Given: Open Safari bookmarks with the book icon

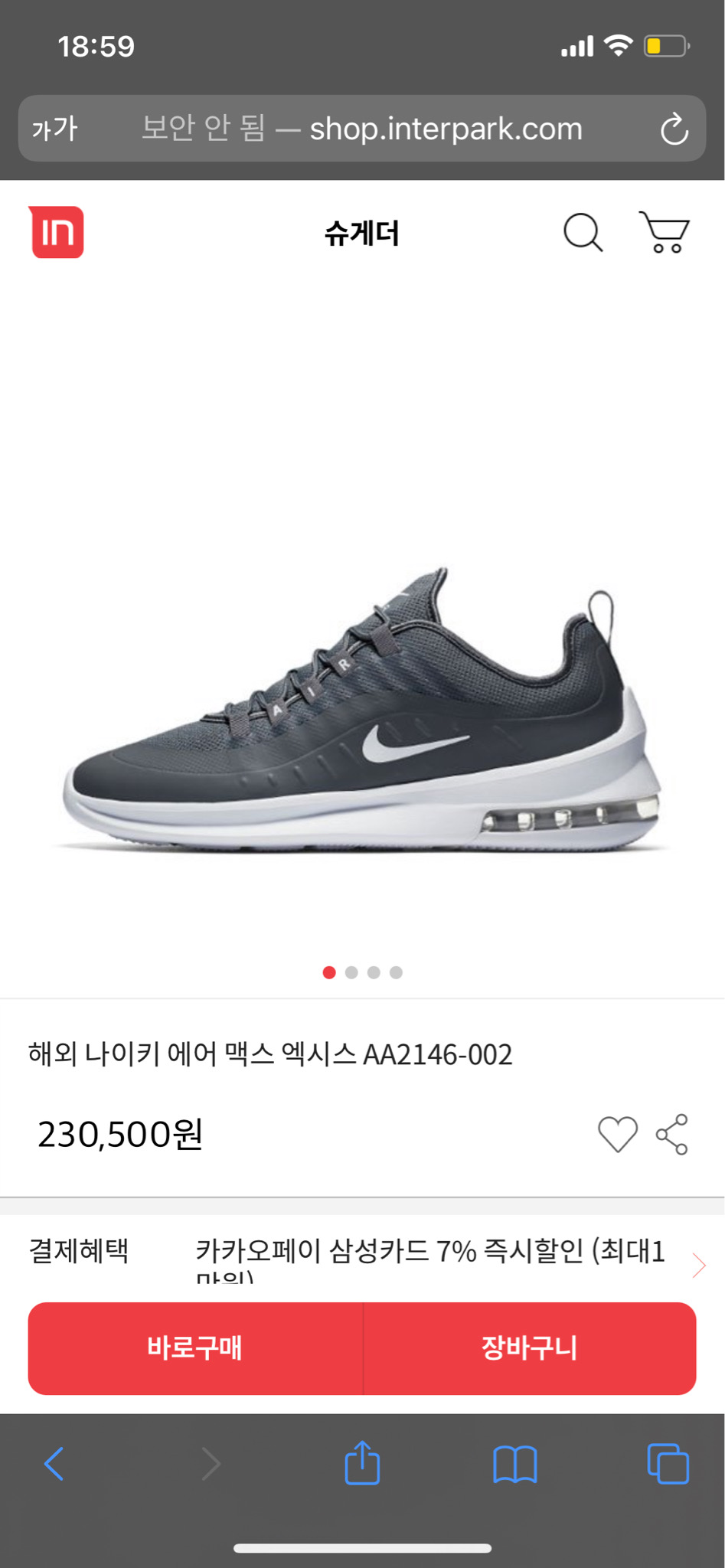Looking at the screenshot, I should click(516, 1463).
